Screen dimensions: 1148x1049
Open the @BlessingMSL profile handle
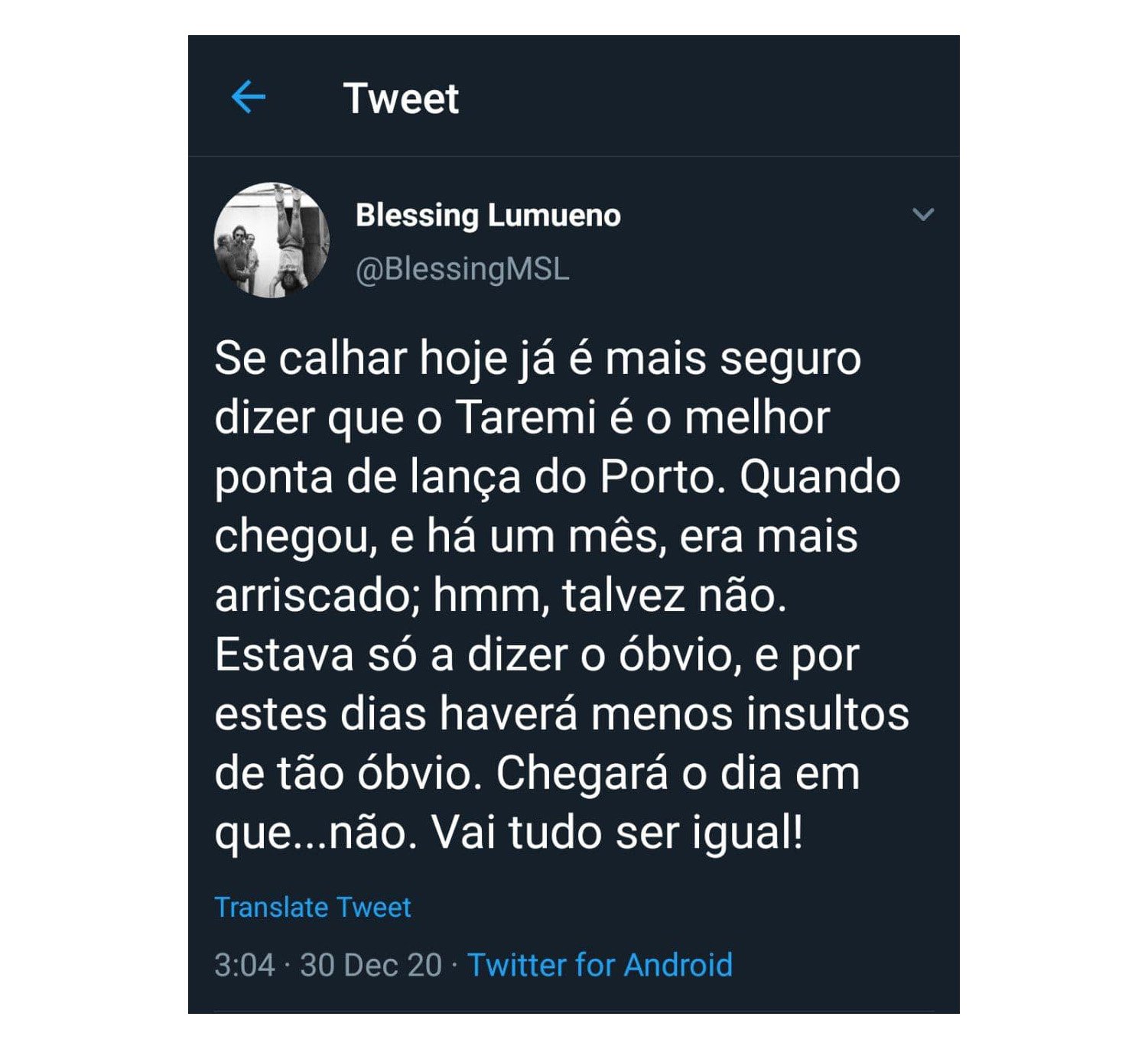pyautogui.click(x=462, y=269)
